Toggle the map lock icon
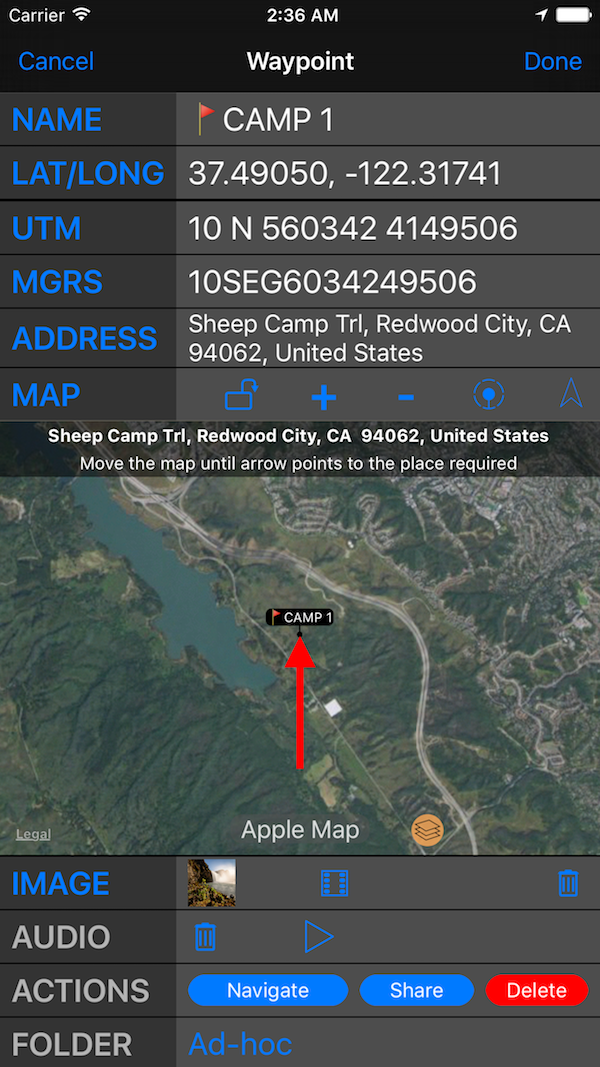This screenshot has width=600, height=1067. coord(242,396)
